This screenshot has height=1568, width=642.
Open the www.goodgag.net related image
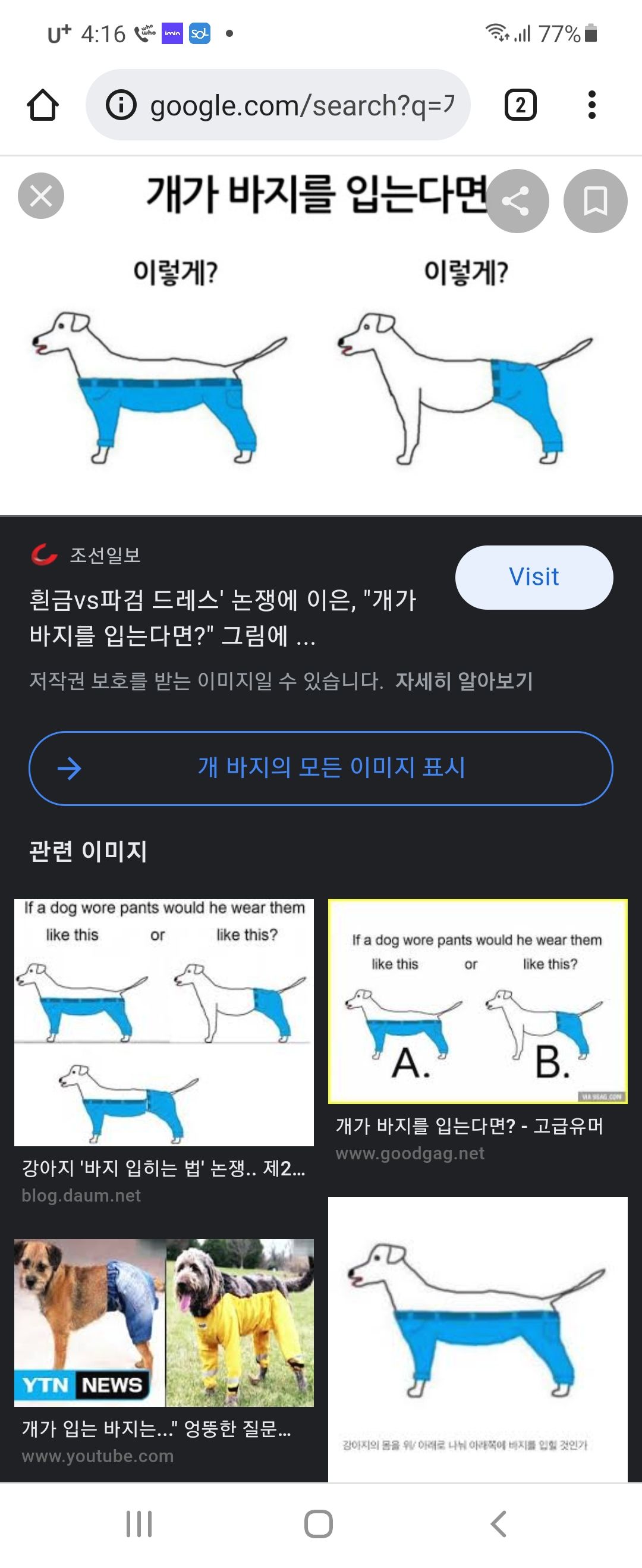click(477, 1001)
